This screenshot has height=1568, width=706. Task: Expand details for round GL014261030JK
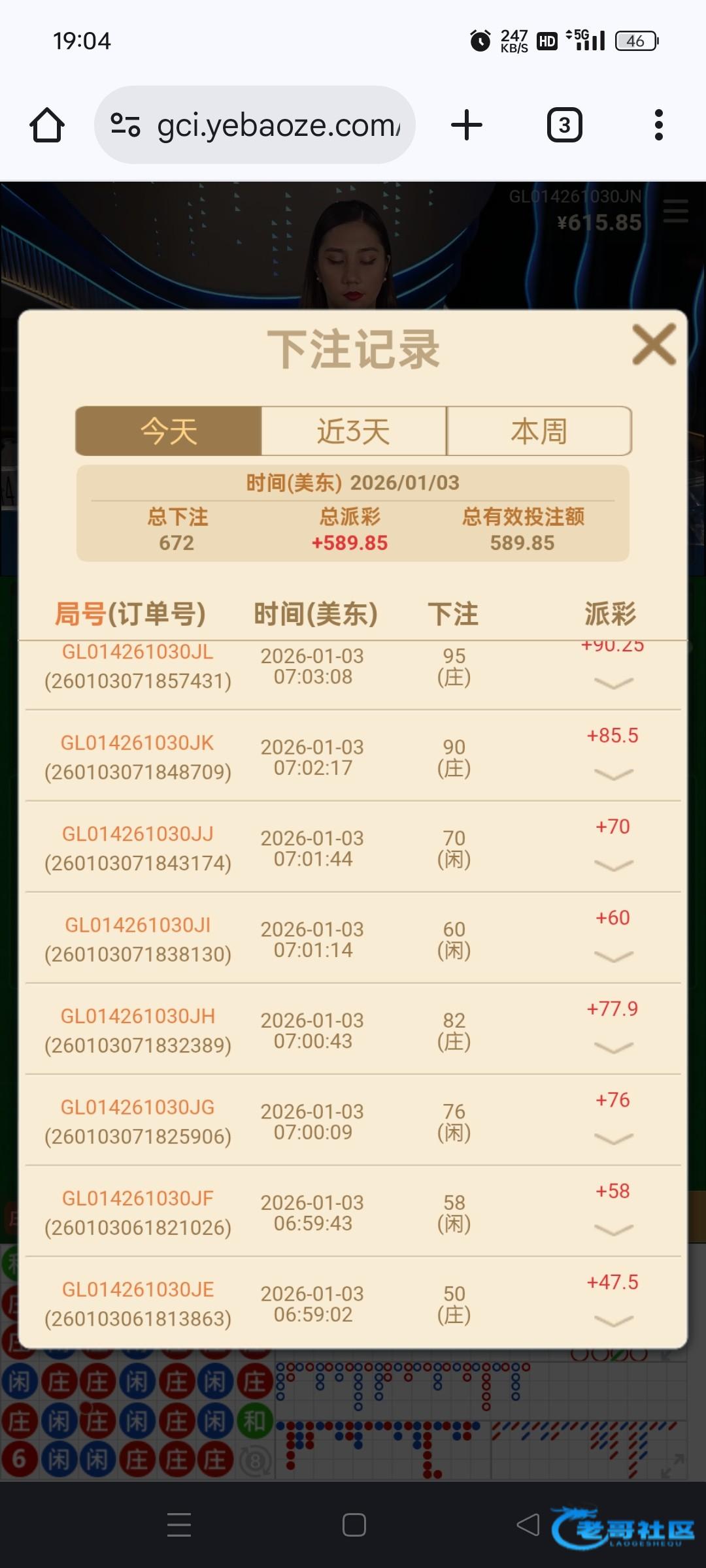pos(613,774)
